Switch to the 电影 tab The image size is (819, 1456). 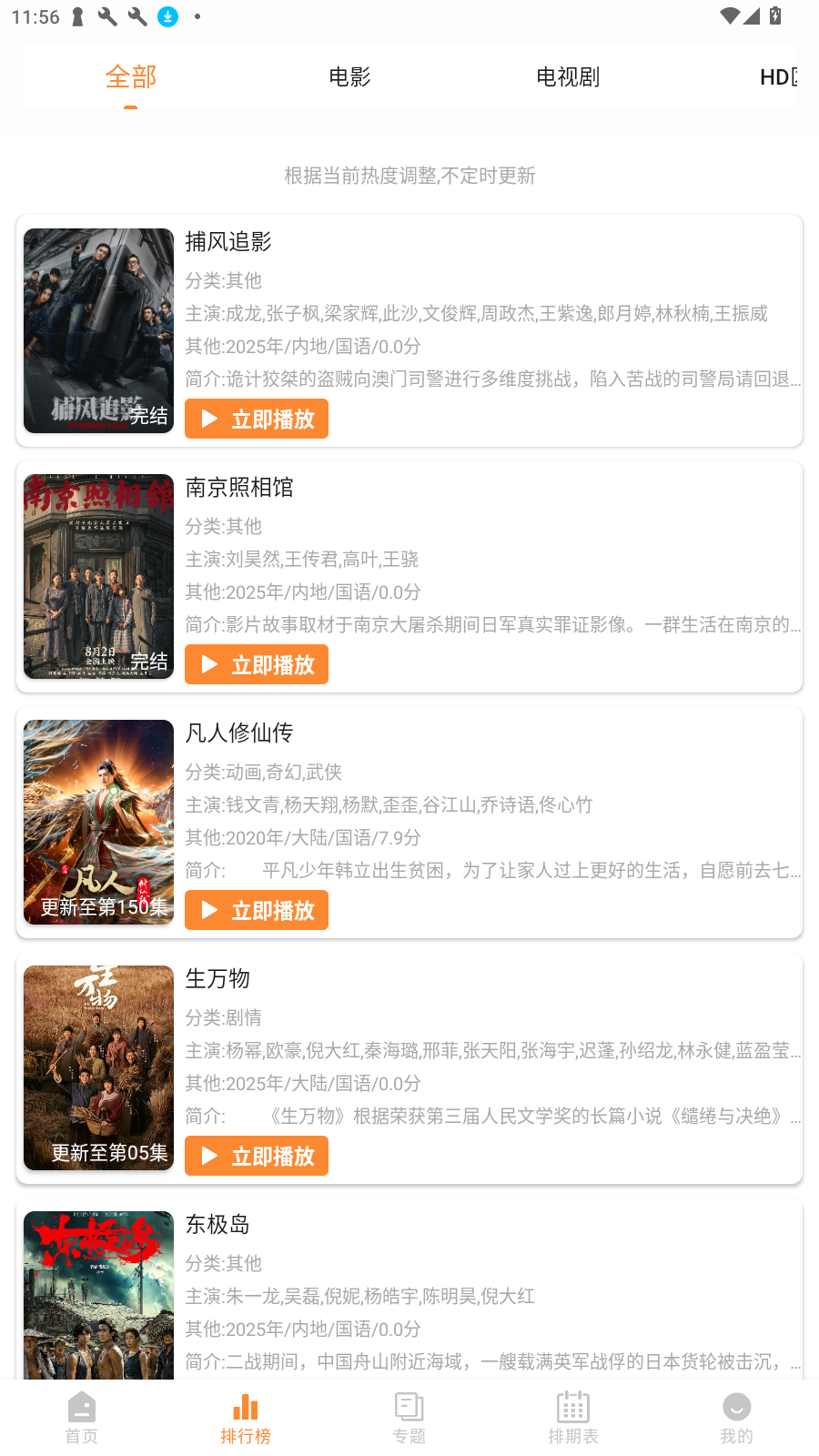[x=349, y=77]
